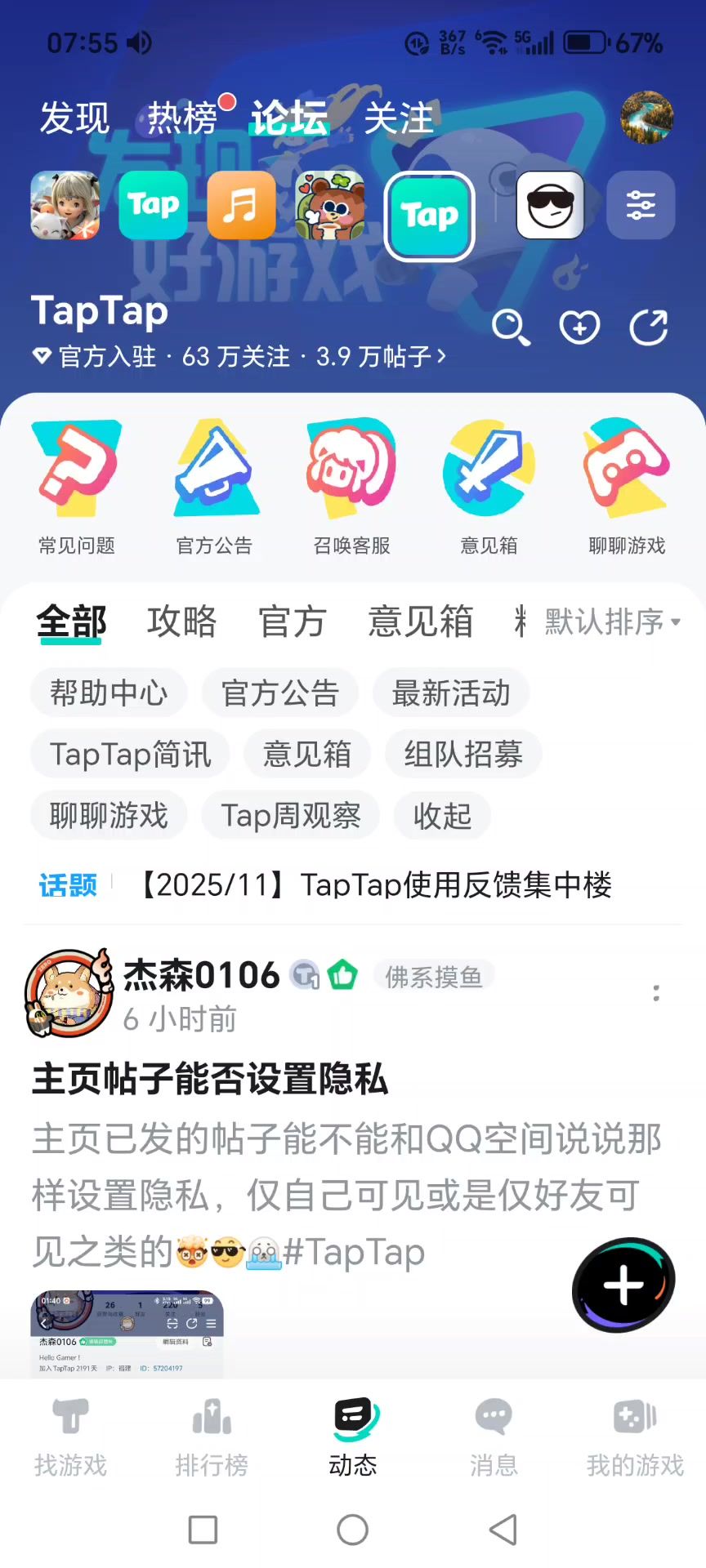
Task: Filter by 最新活动 chip
Action: pos(451,693)
